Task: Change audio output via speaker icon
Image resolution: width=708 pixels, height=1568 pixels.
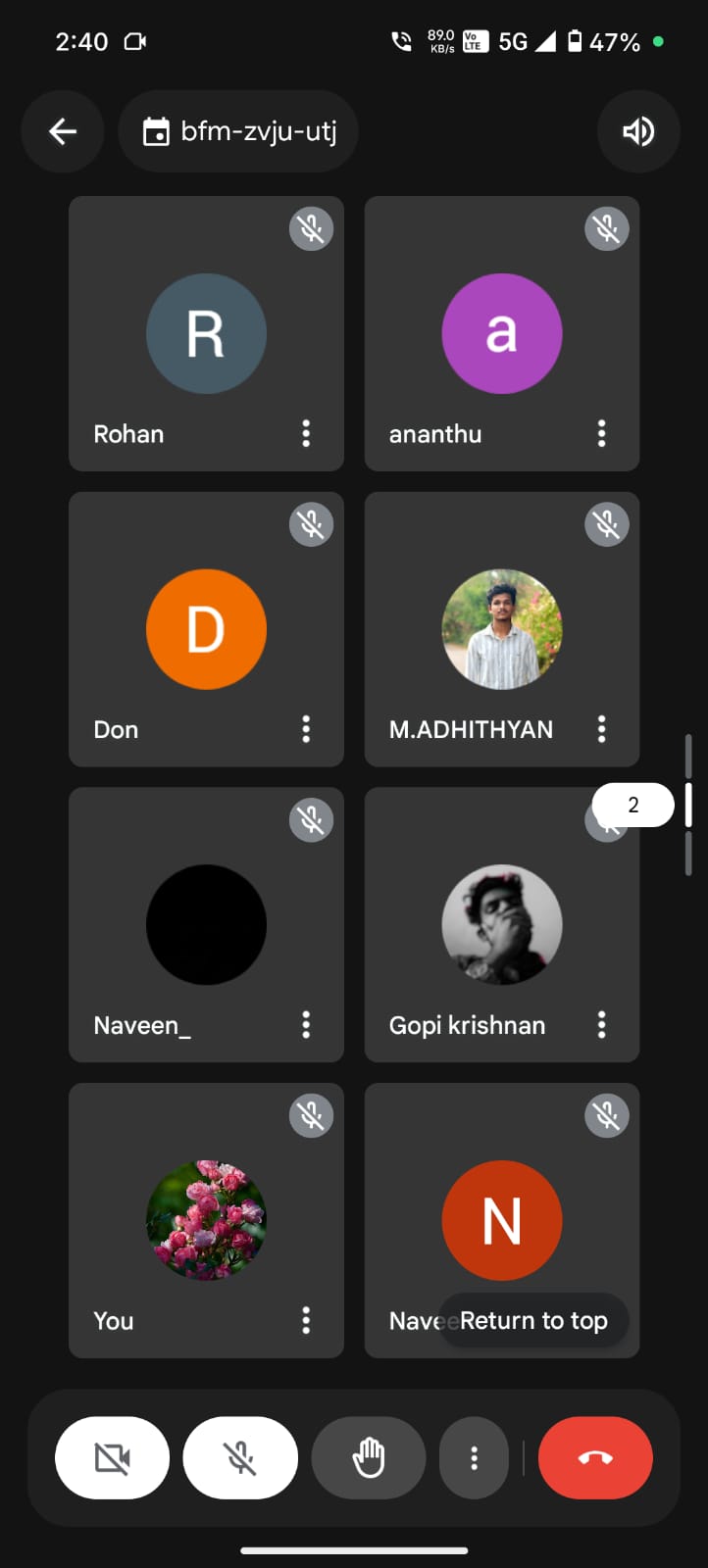Action: coord(638,131)
